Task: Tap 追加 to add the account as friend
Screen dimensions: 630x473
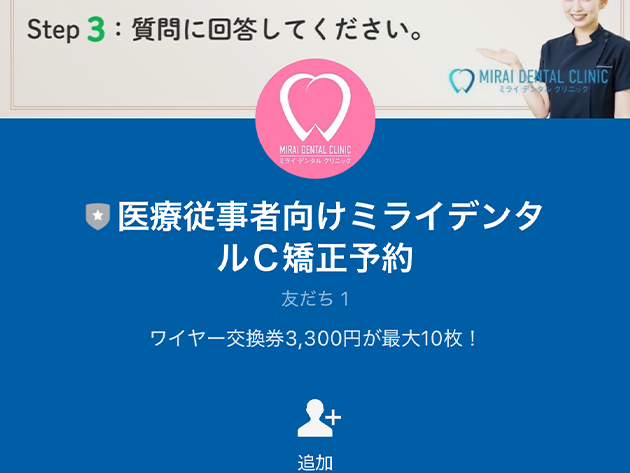Action: tap(315, 432)
